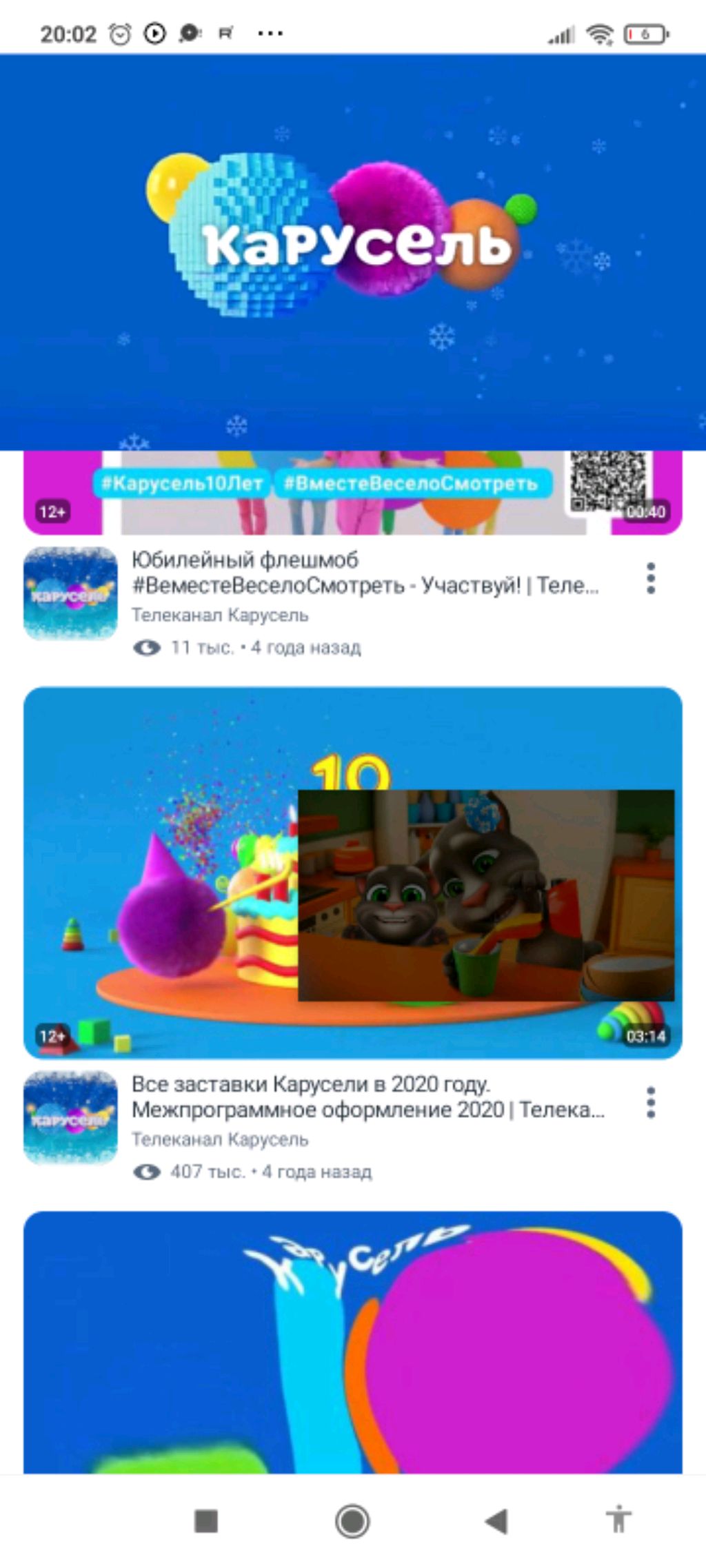Open the accessibility shortcut button
The image size is (706, 1568).
[x=618, y=1519]
